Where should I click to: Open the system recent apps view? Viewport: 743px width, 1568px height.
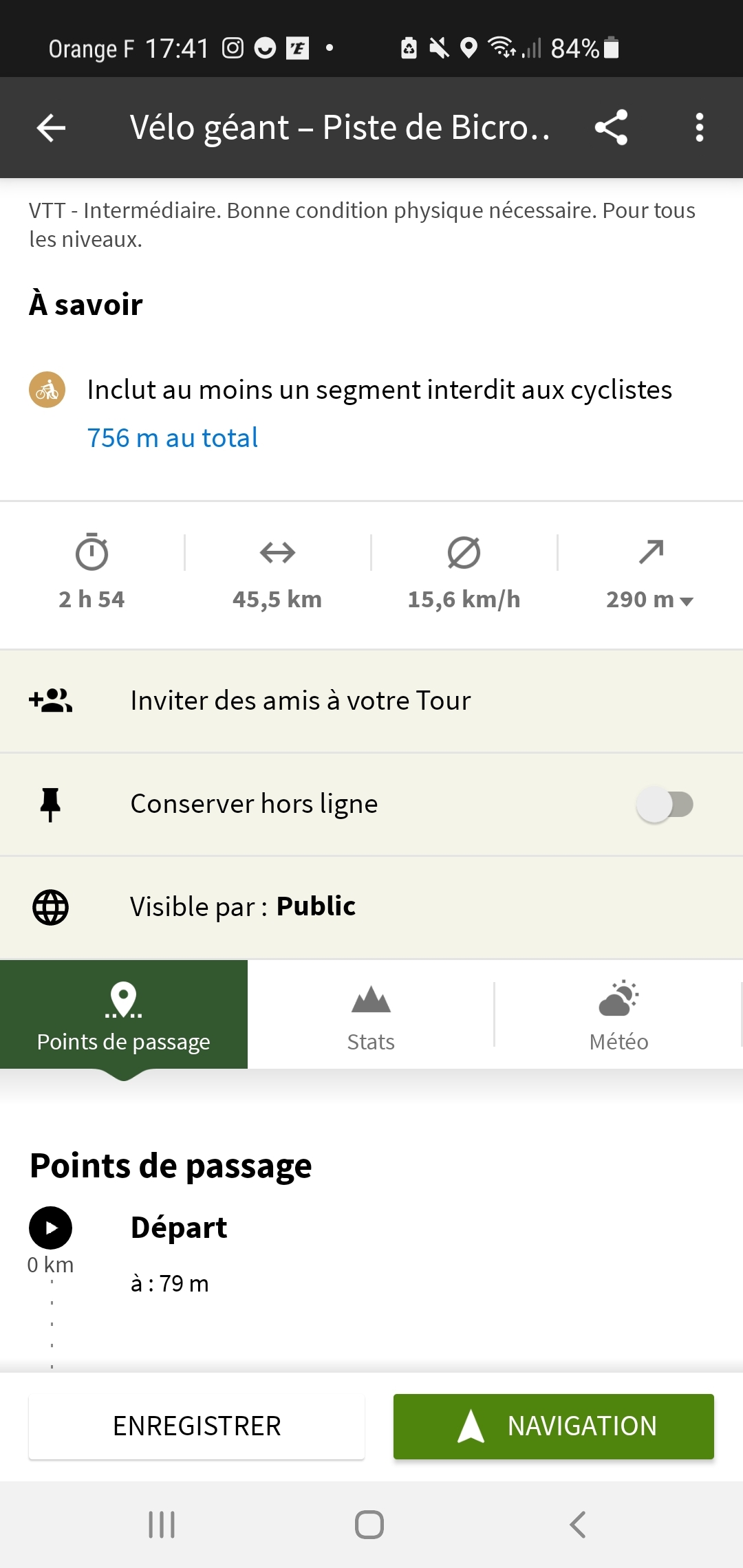coord(162,1524)
